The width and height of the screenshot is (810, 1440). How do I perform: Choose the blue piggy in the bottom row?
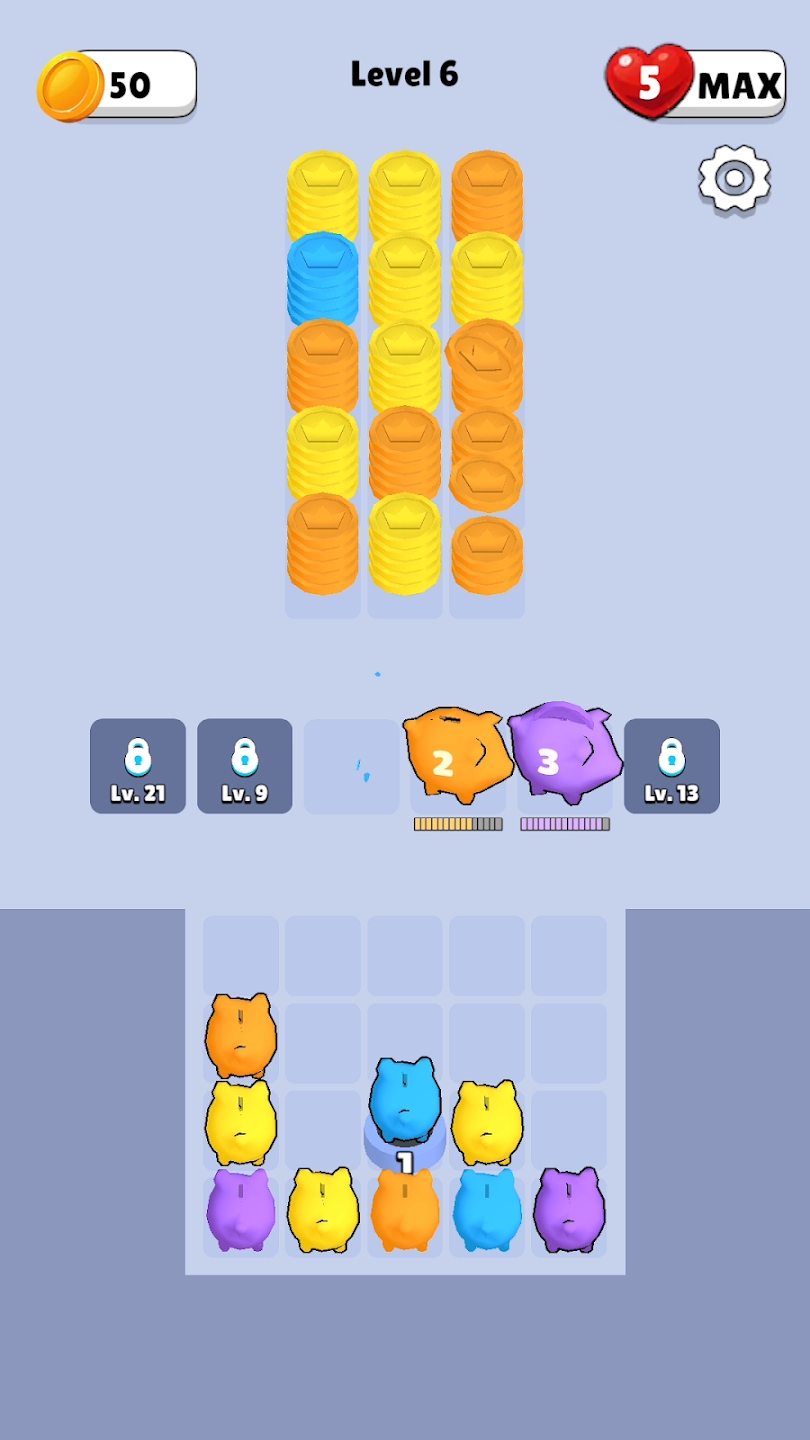click(x=487, y=1211)
